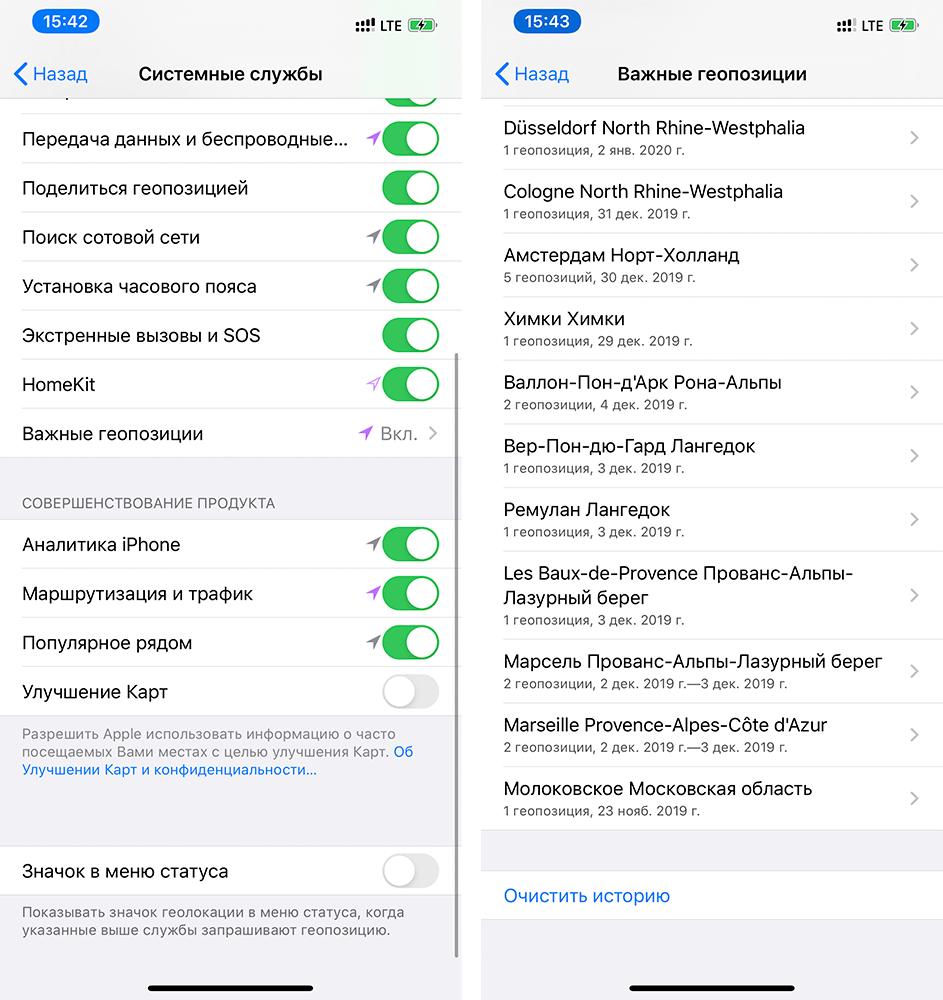Enable Значок в меню статуса toggle
943x1000 pixels.
coord(410,871)
